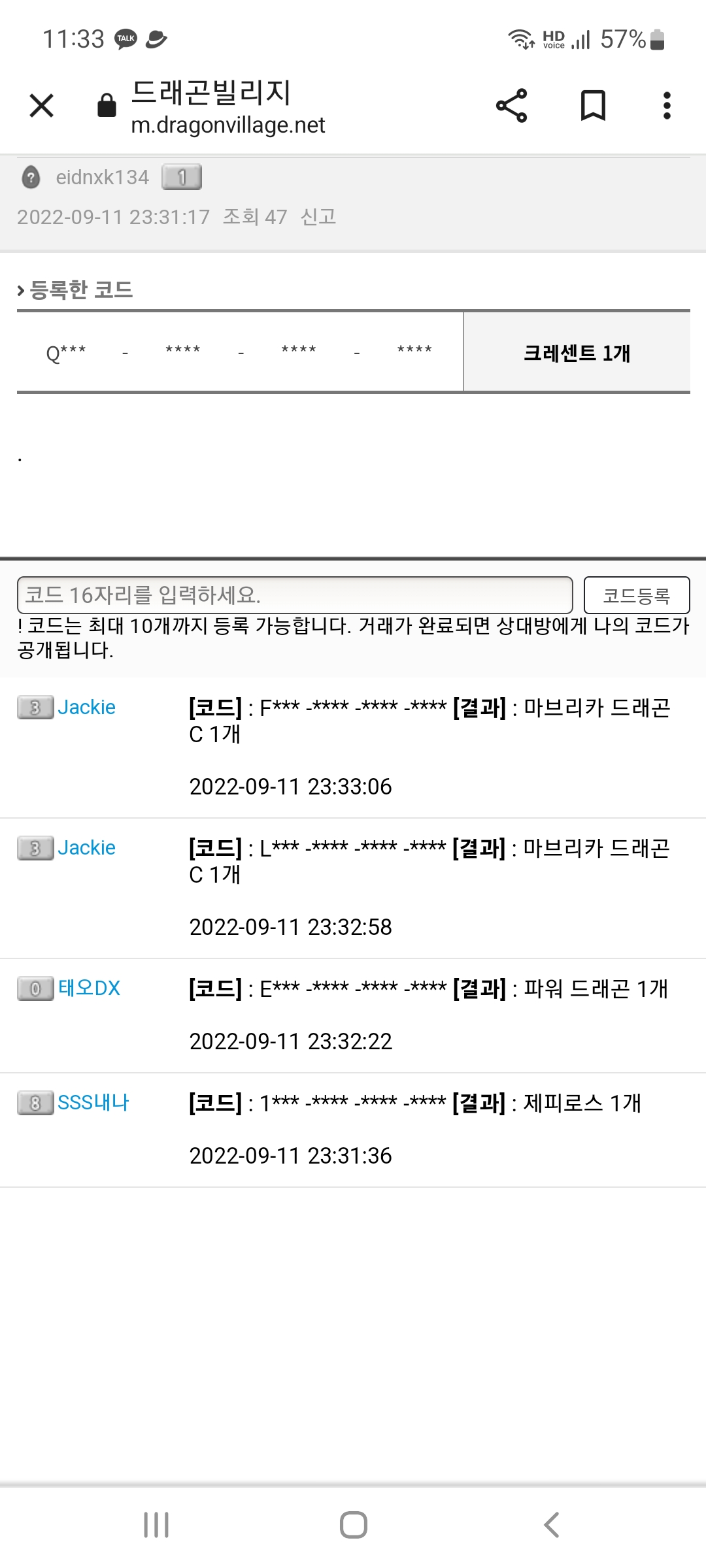Open the browser overflow menu
The height and width of the screenshot is (1568, 706).
pos(666,105)
